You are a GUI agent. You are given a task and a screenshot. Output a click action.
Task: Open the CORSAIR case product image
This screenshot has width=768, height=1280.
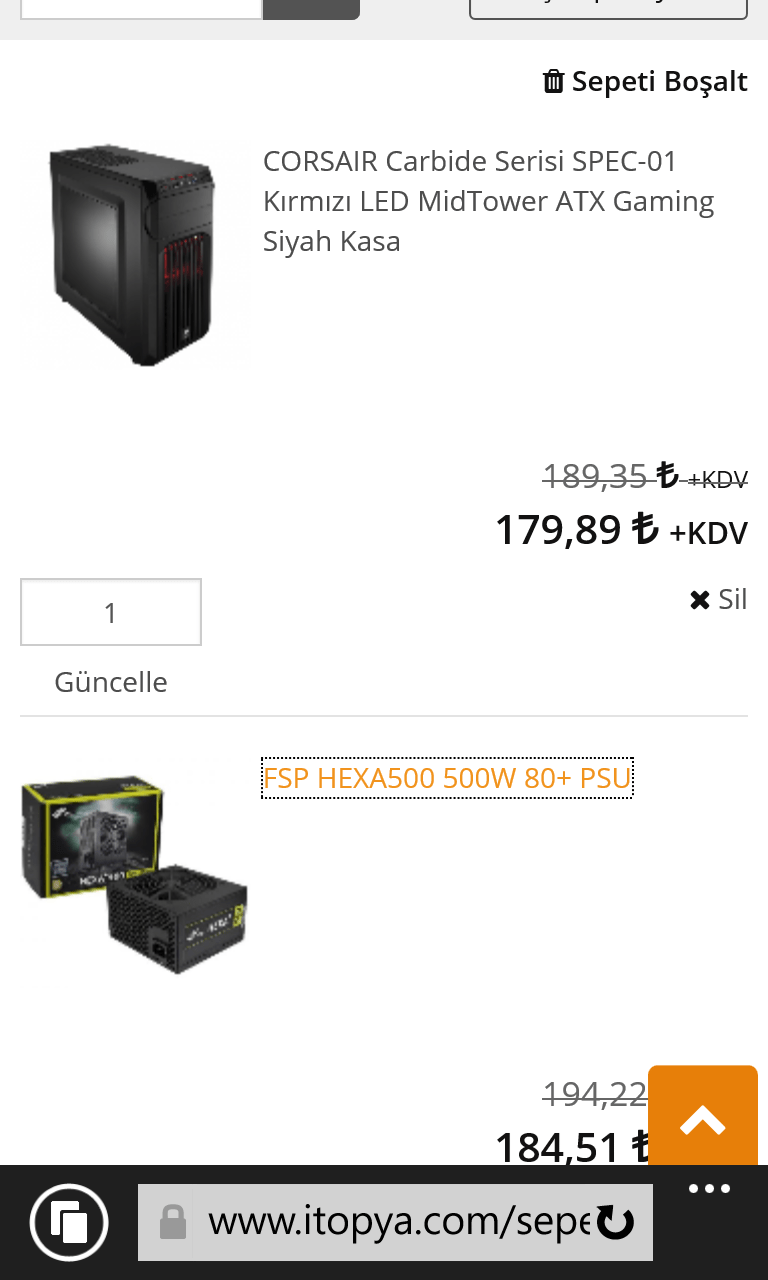tap(134, 255)
